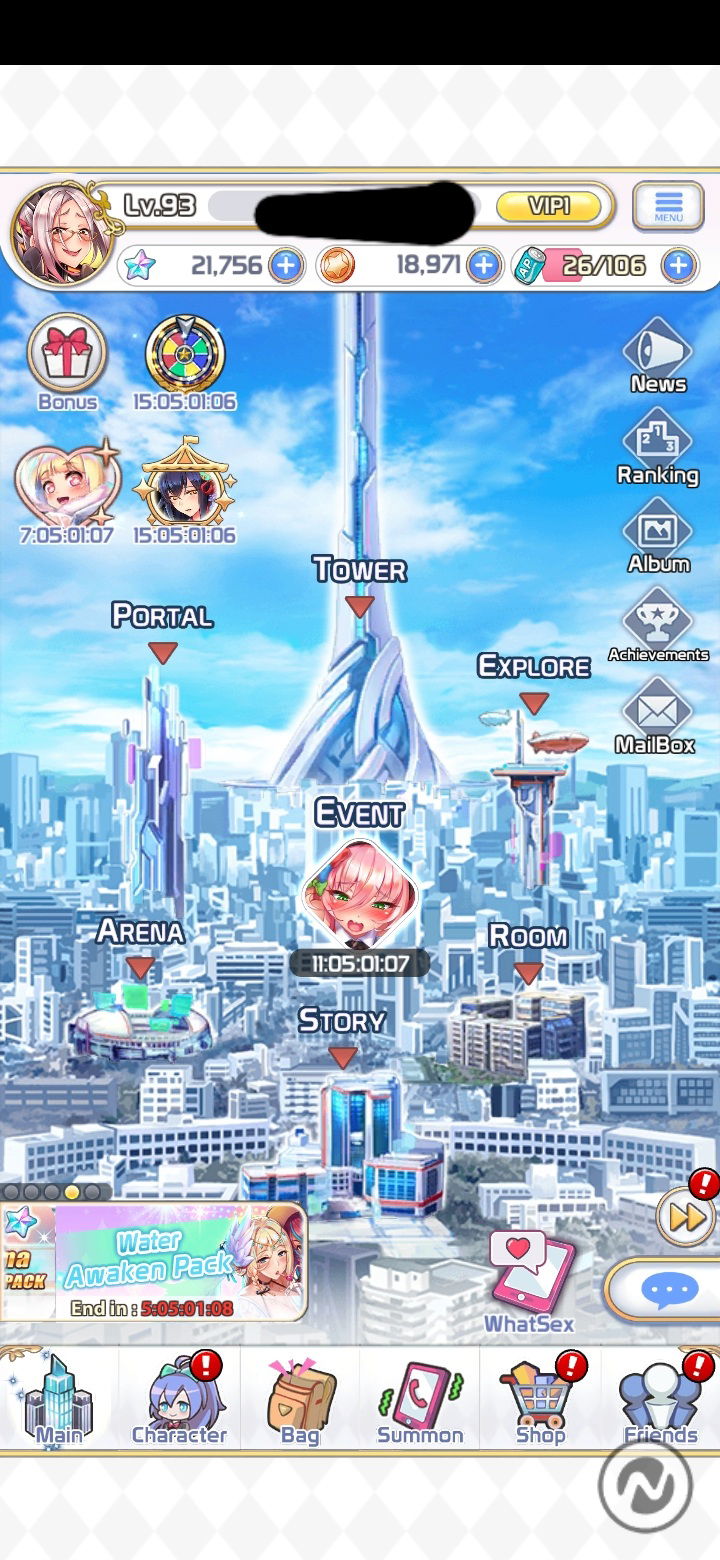This screenshot has height=1560, width=720.
Task: Switch to the Summon tab
Action: [420, 1398]
